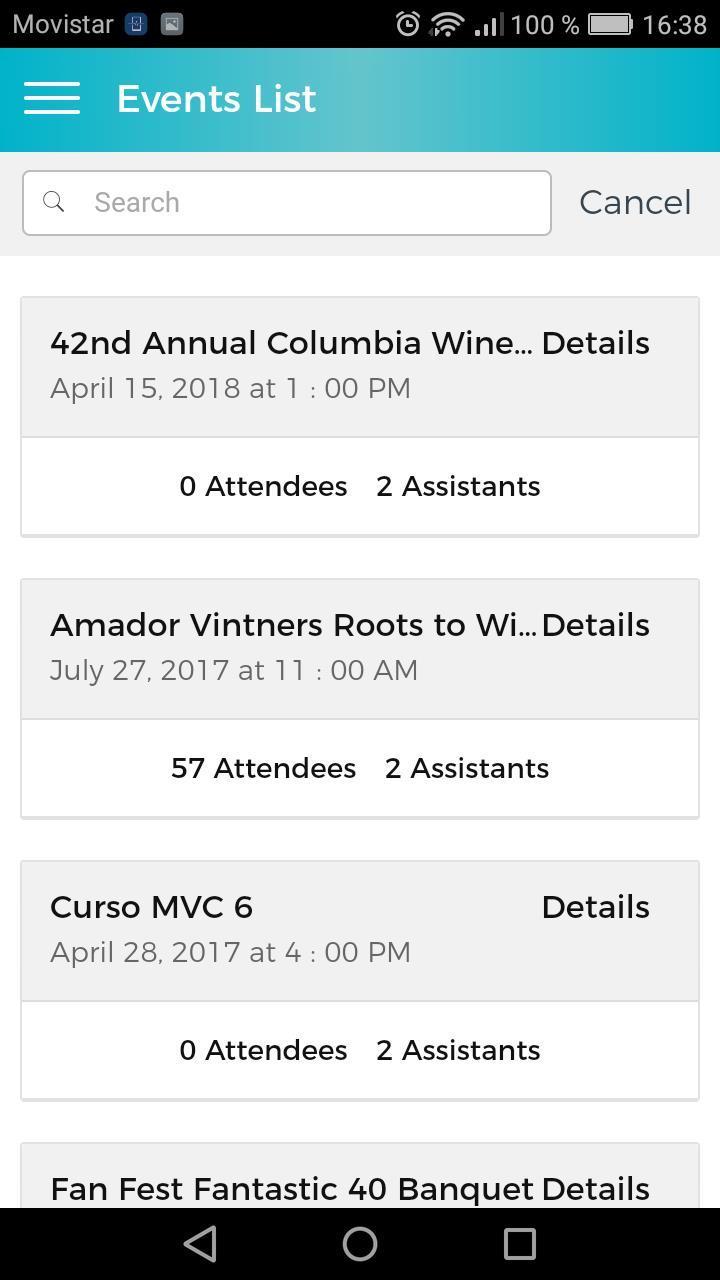Open Details for Amador Vintners Roots event

(595, 625)
